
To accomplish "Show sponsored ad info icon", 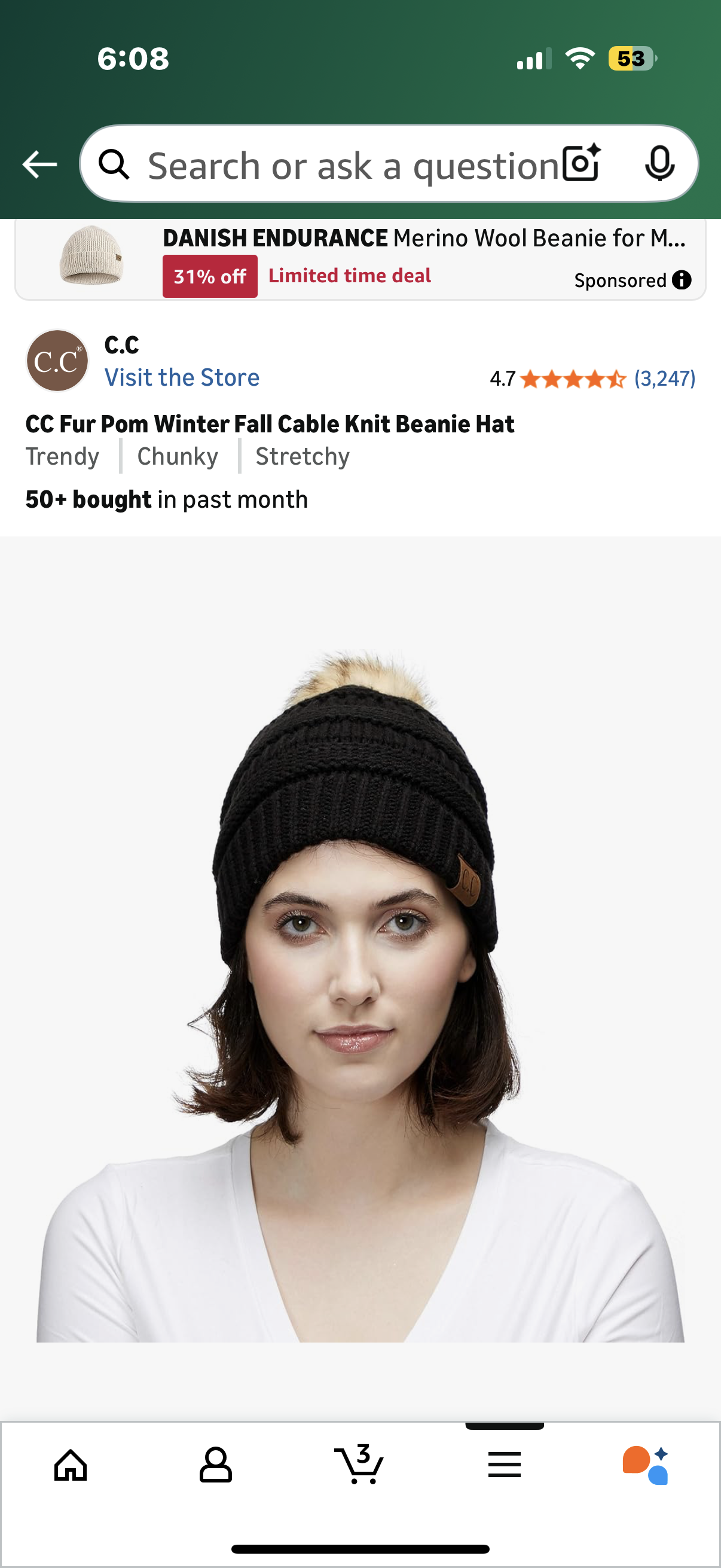I will pyautogui.click(x=682, y=280).
